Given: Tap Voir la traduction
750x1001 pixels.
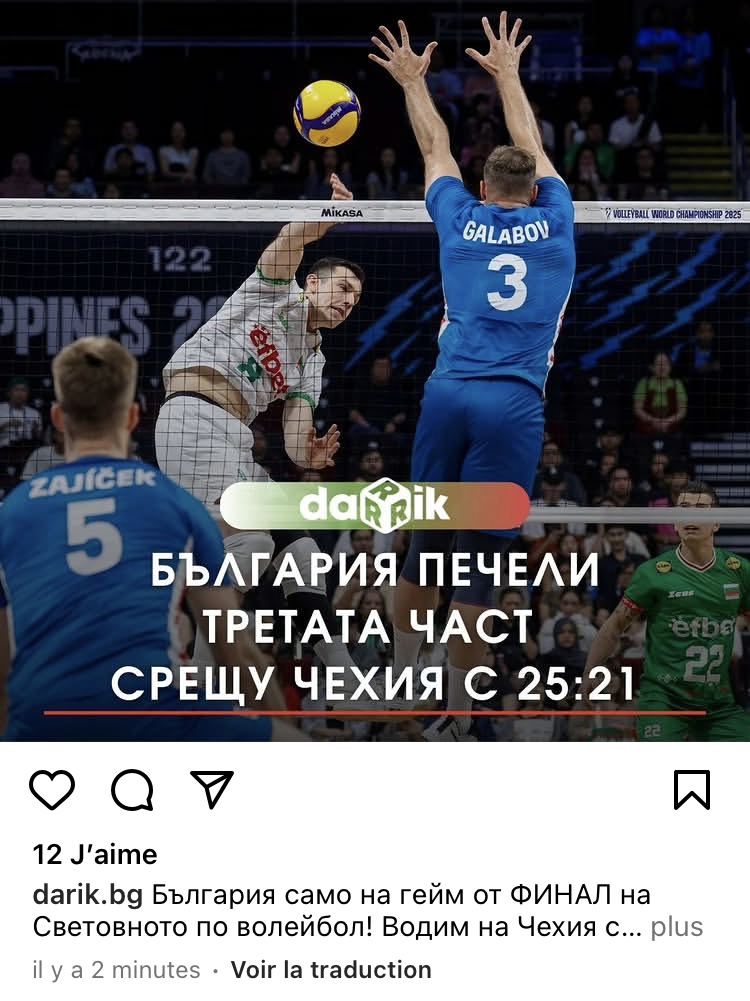Looking at the screenshot, I should click(x=331, y=970).
